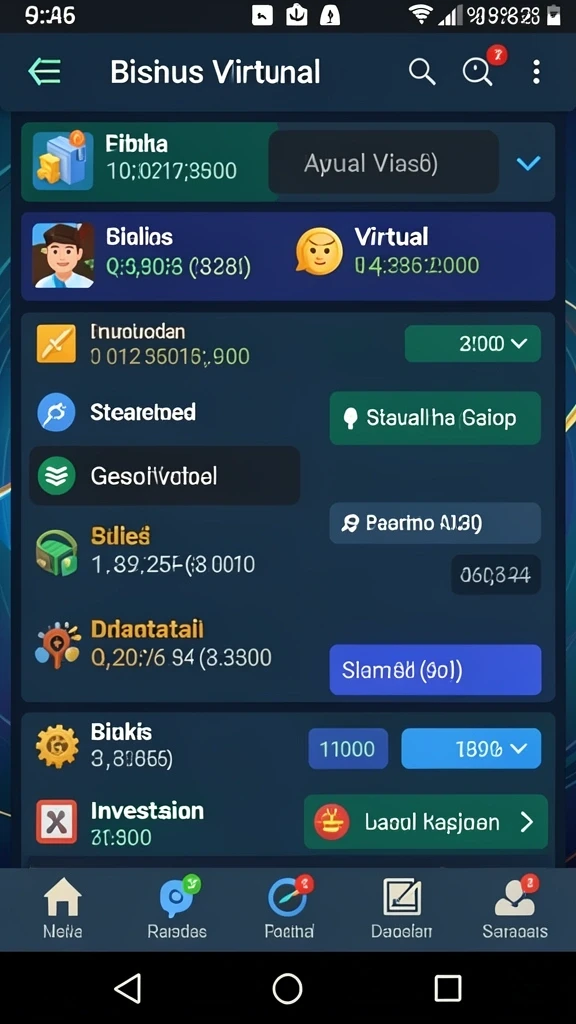576x1024 pixels.
Task: Tap the blue Slam8d (9ol) button
Action: tap(435, 670)
